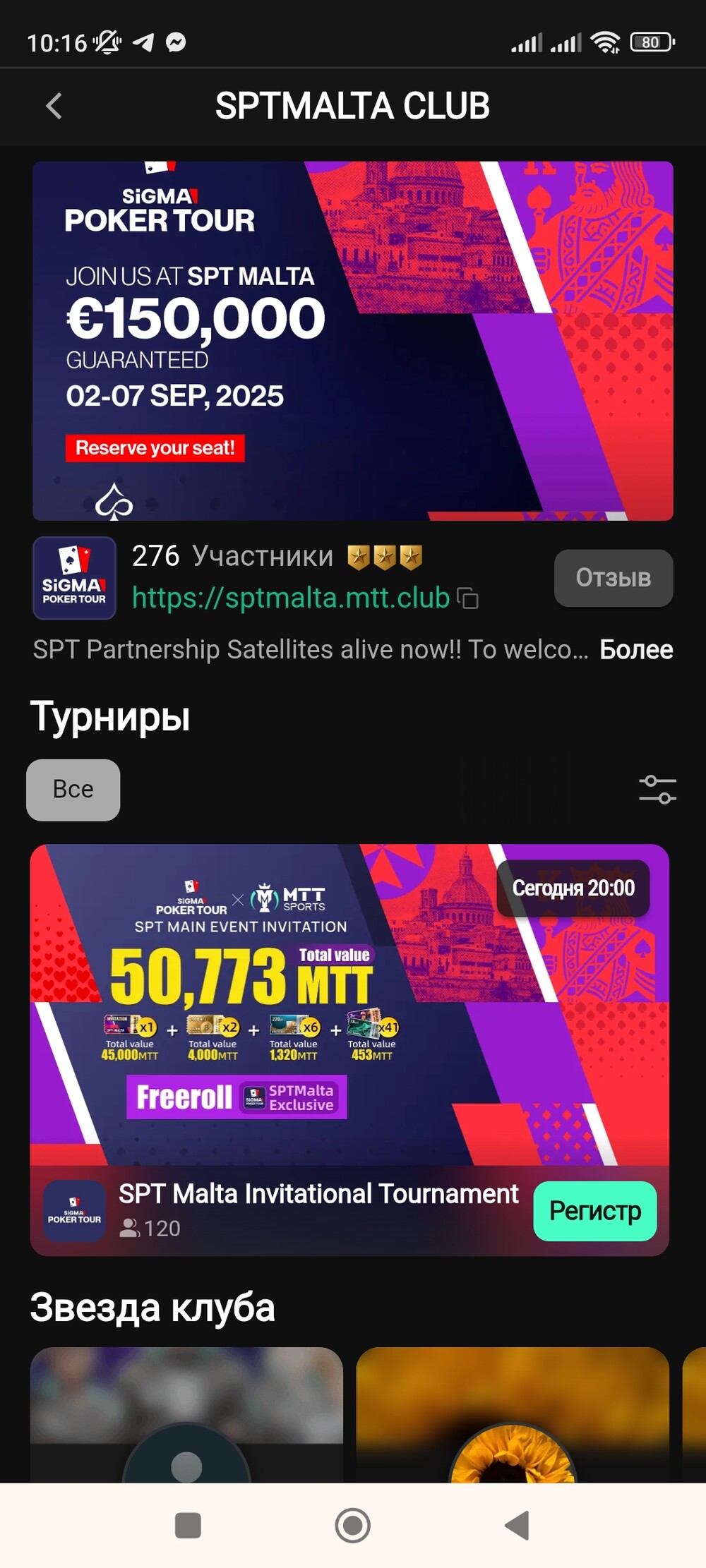Open the sptmalta.mtt.club link
706x1568 pixels.
click(291, 598)
